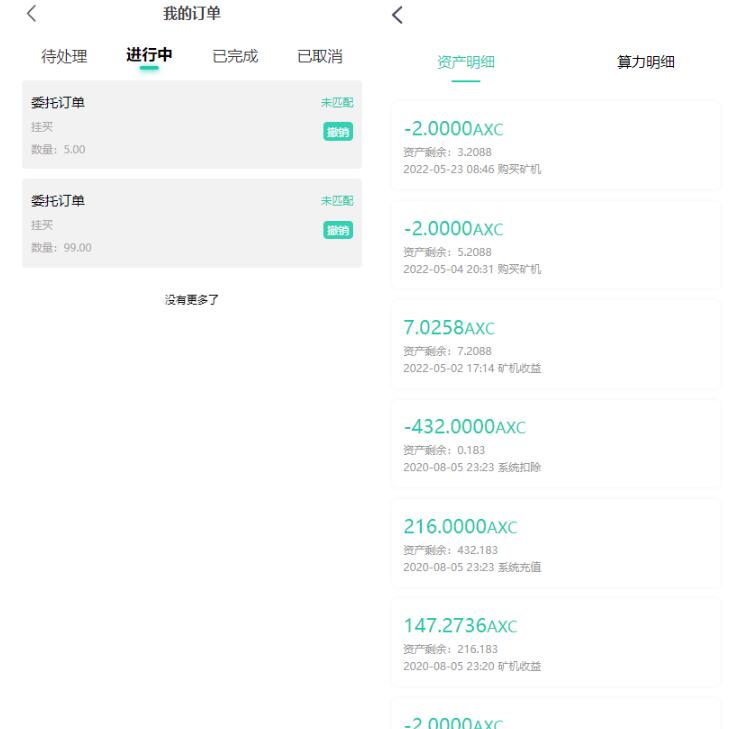View the 资产明细 tab
Viewport: 740px width, 729px height.
point(466,63)
